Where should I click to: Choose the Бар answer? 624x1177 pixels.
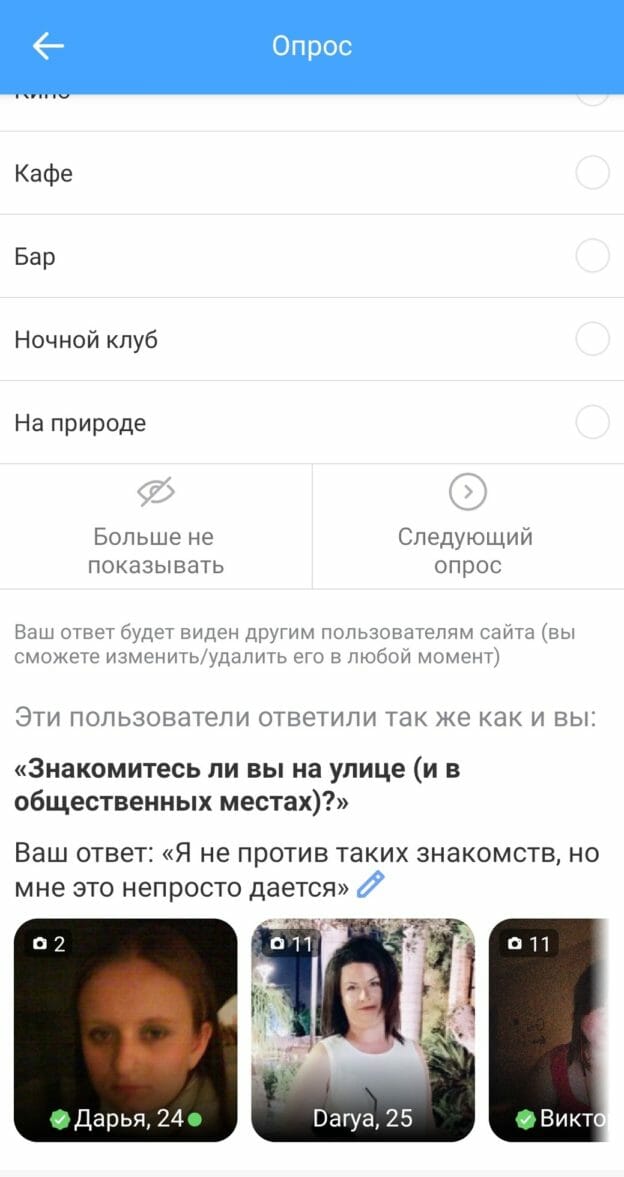pyautogui.click(x=312, y=257)
